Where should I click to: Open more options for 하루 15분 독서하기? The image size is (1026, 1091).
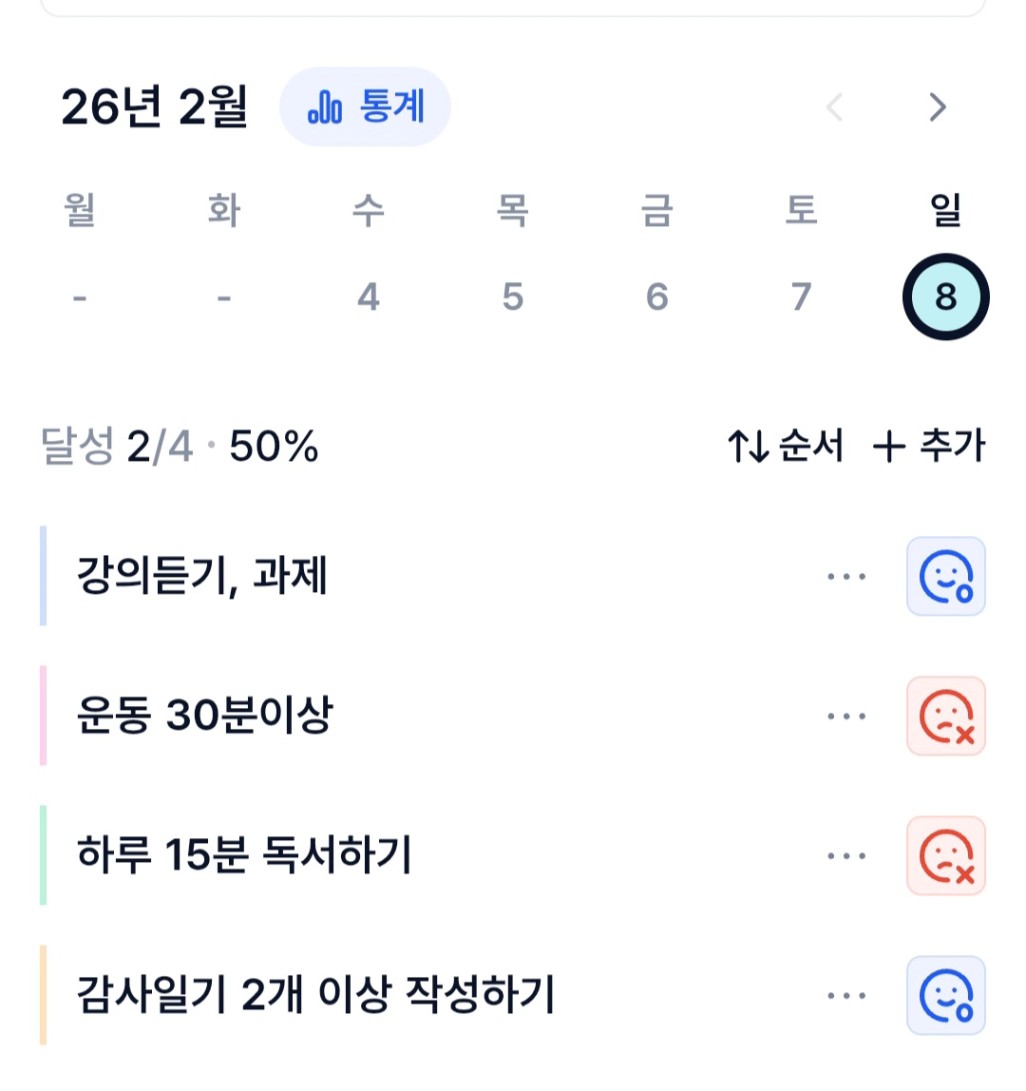[x=847, y=856]
